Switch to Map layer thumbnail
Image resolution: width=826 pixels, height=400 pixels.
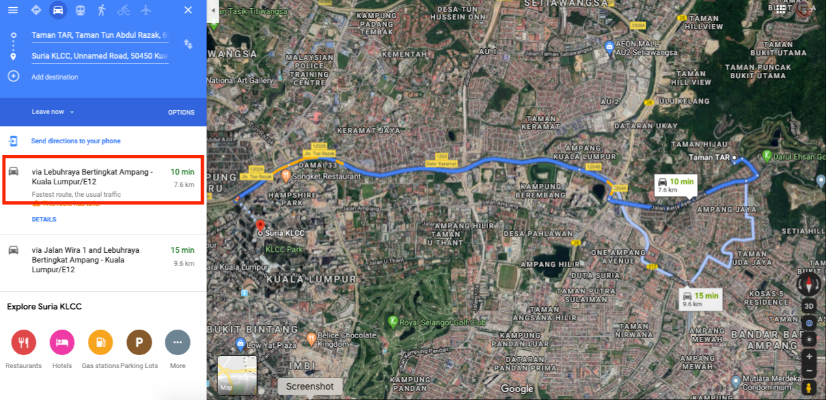(x=237, y=374)
